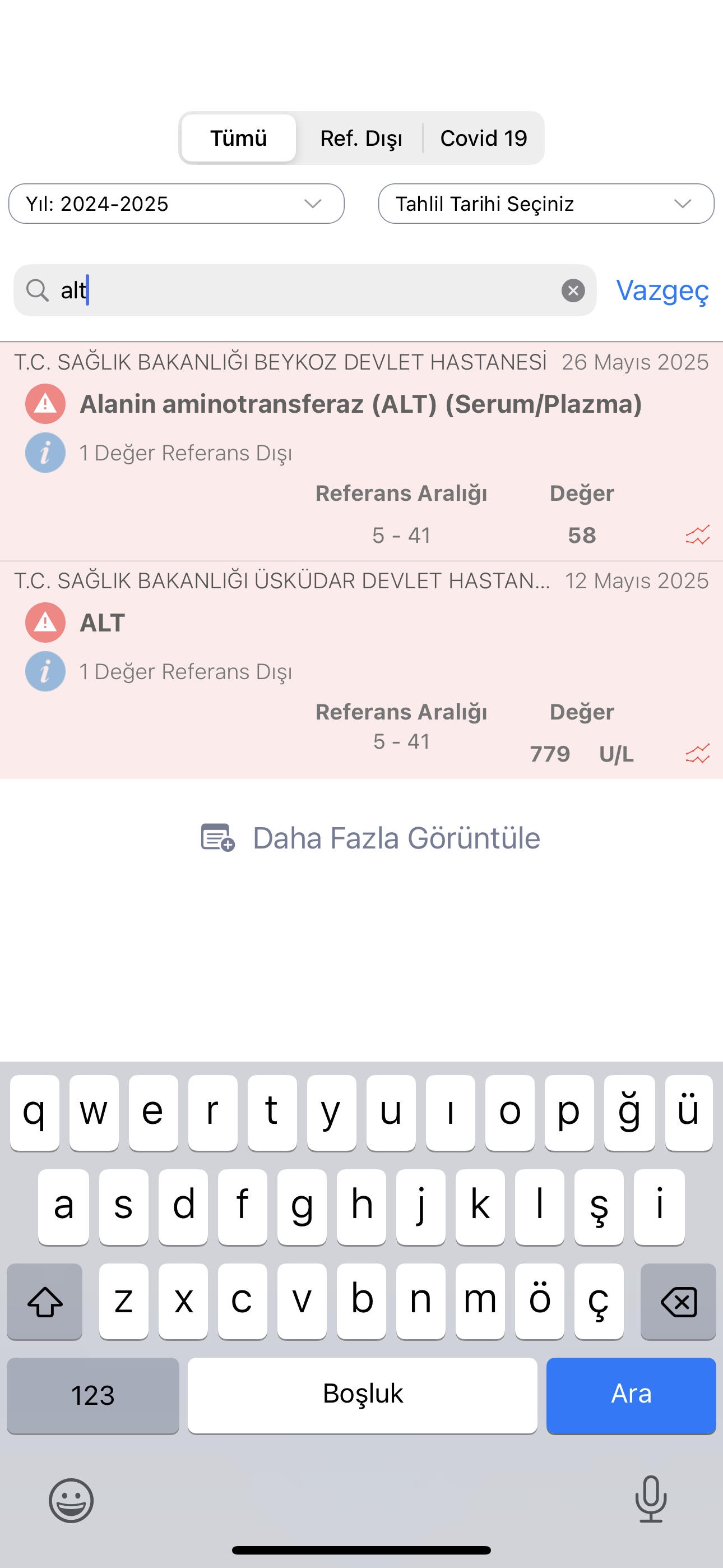This screenshot has width=723, height=1568.
Task: Open the Tahlil Tarihi Seçiniz dropdown
Action: [546, 204]
